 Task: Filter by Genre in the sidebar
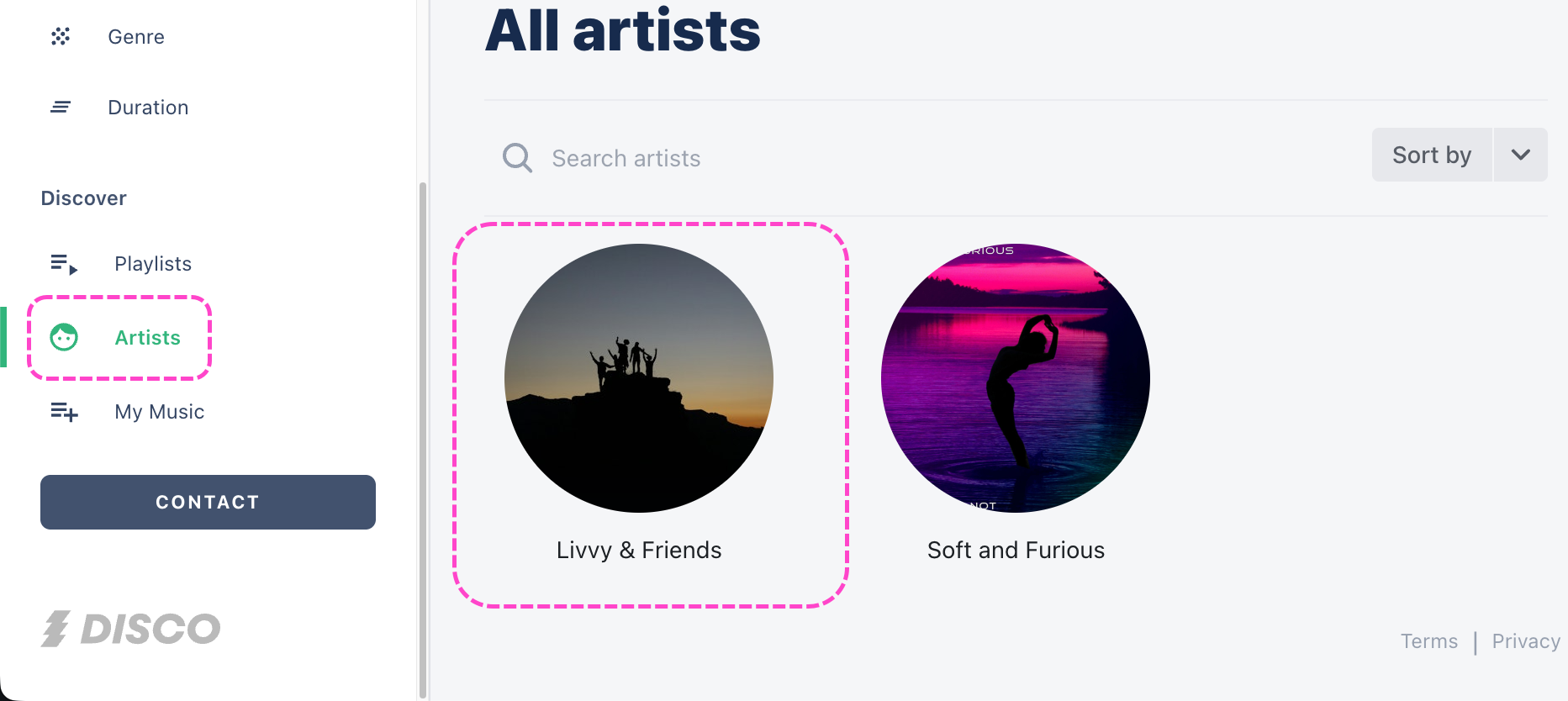coord(135,37)
